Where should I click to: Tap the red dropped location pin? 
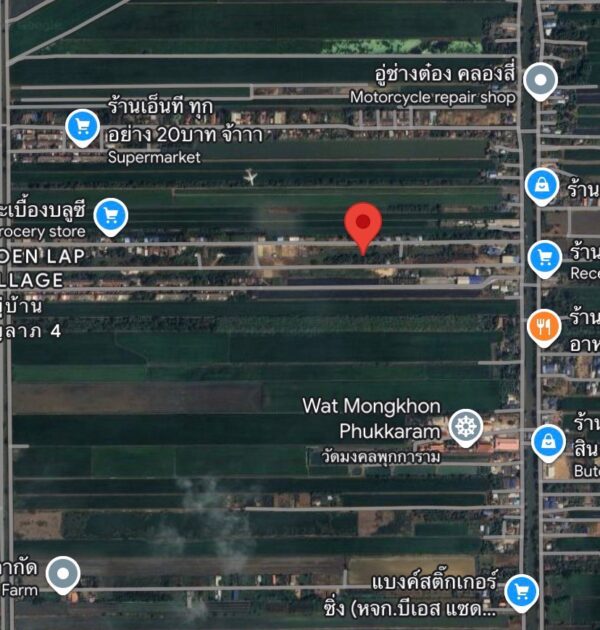pyautogui.click(x=363, y=223)
